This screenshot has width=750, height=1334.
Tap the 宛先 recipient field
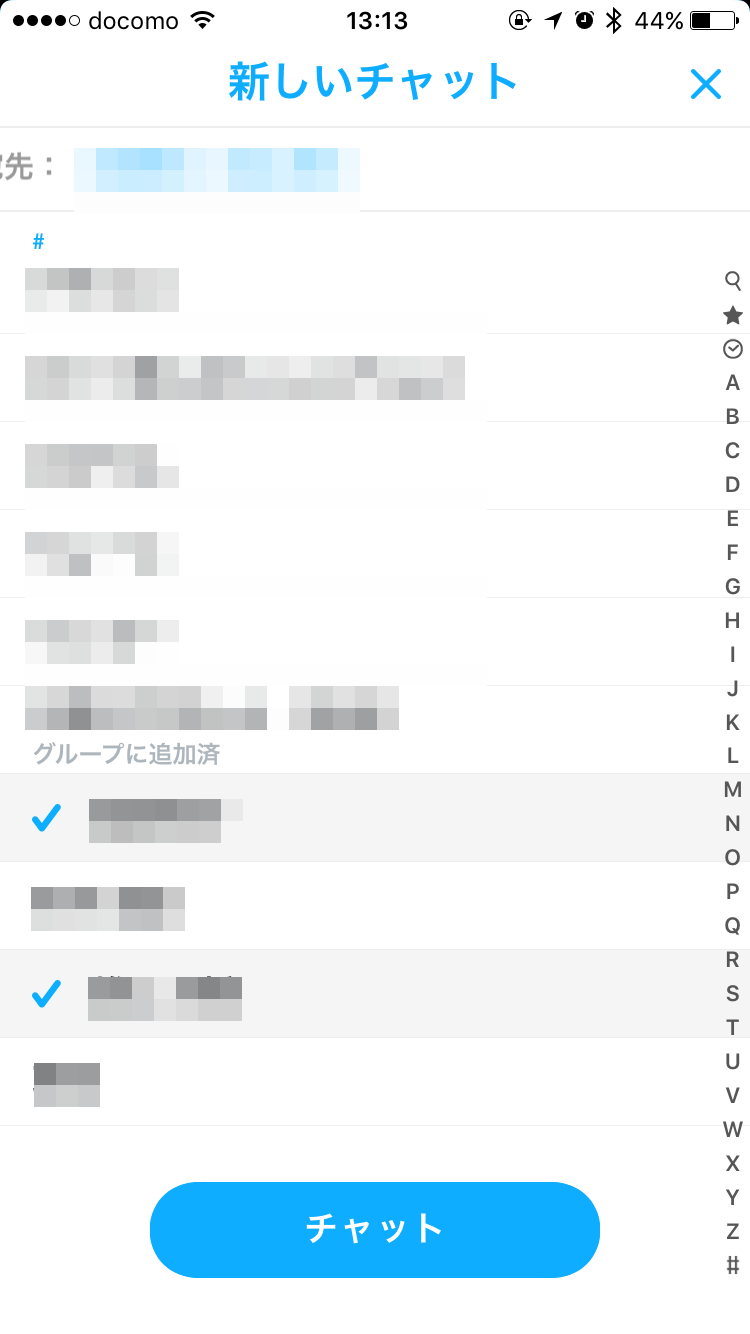click(400, 168)
